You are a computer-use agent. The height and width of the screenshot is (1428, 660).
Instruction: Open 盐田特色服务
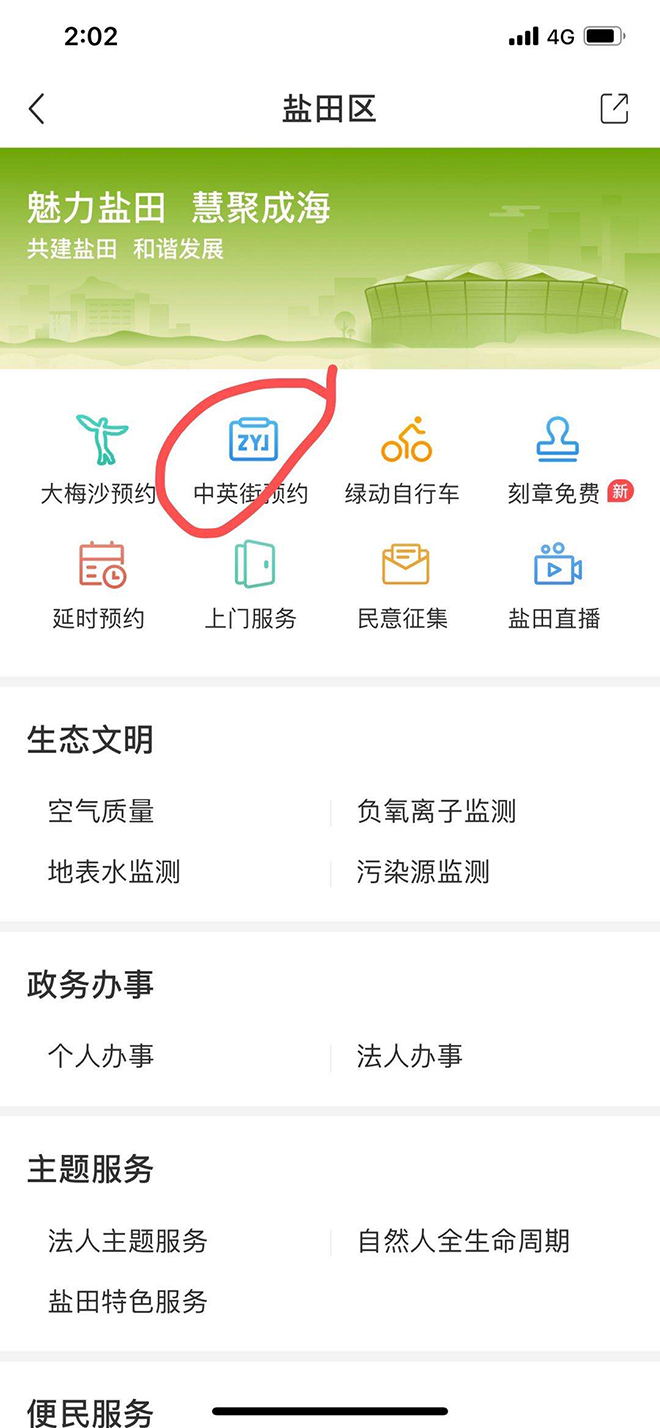tap(128, 1301)
